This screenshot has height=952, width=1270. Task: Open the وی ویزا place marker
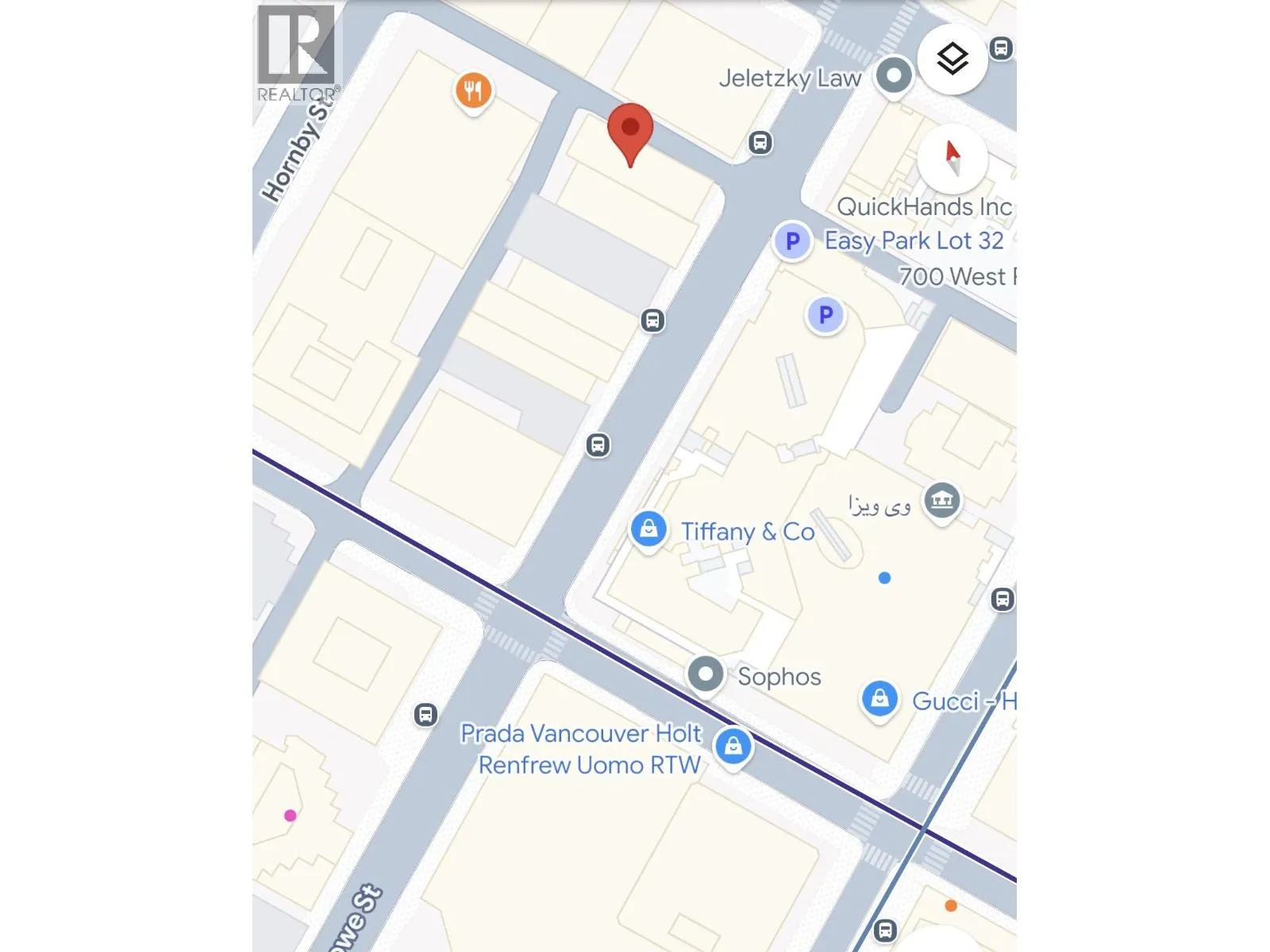point(942,501)
